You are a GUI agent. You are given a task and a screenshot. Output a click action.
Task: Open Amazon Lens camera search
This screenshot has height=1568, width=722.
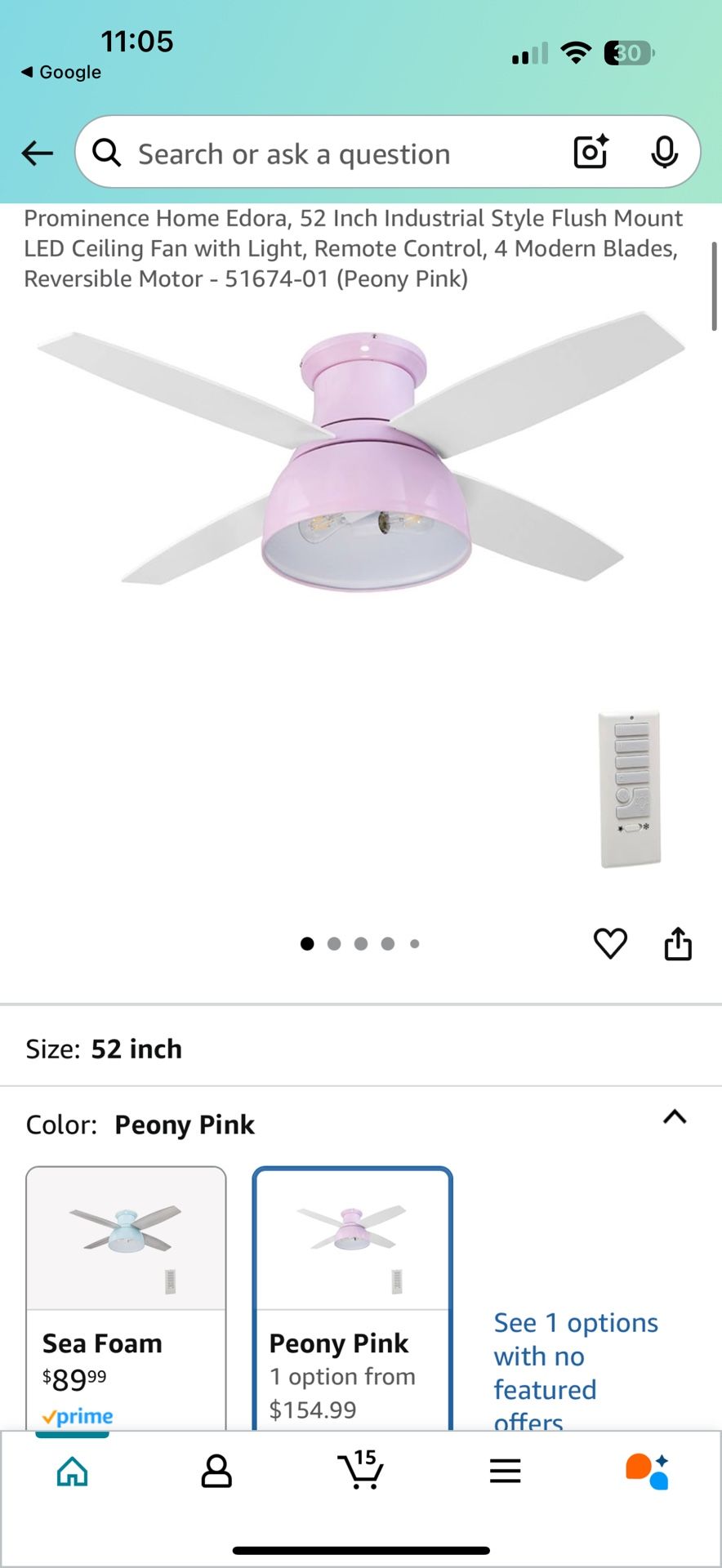[x=590, y=152]
